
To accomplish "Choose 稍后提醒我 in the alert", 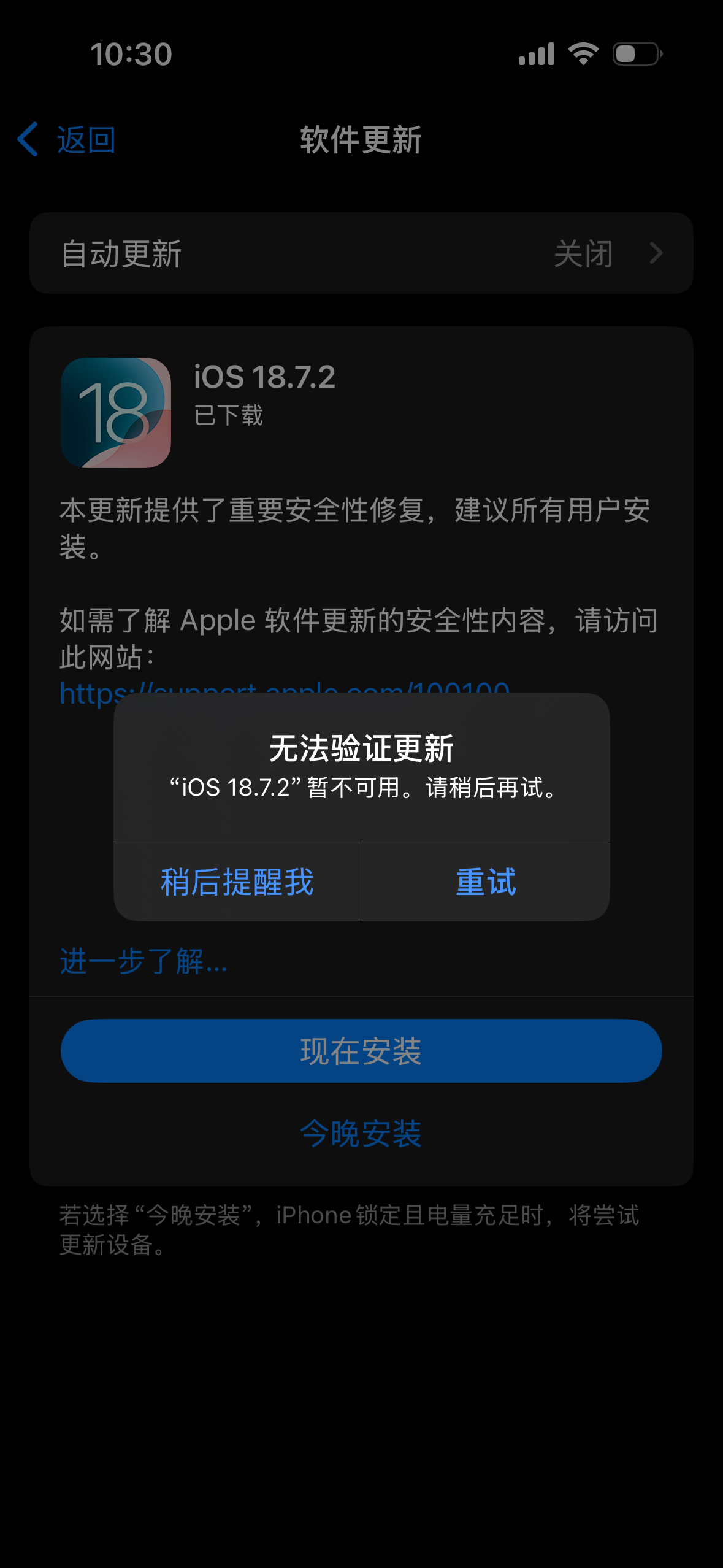I will [x=237, y=882].
